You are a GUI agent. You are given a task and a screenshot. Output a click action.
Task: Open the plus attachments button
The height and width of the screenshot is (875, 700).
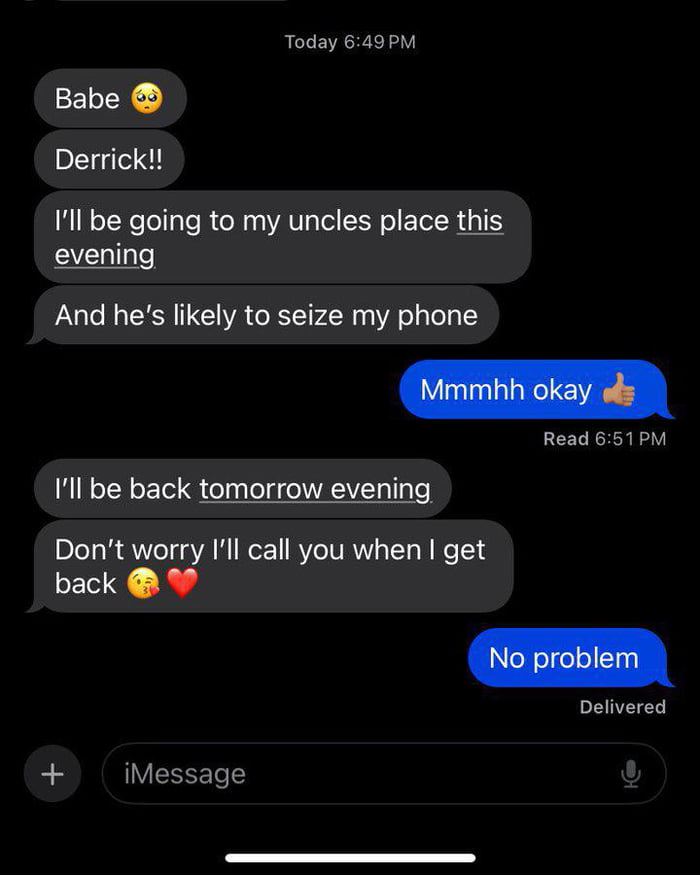(x=52, y=773)
